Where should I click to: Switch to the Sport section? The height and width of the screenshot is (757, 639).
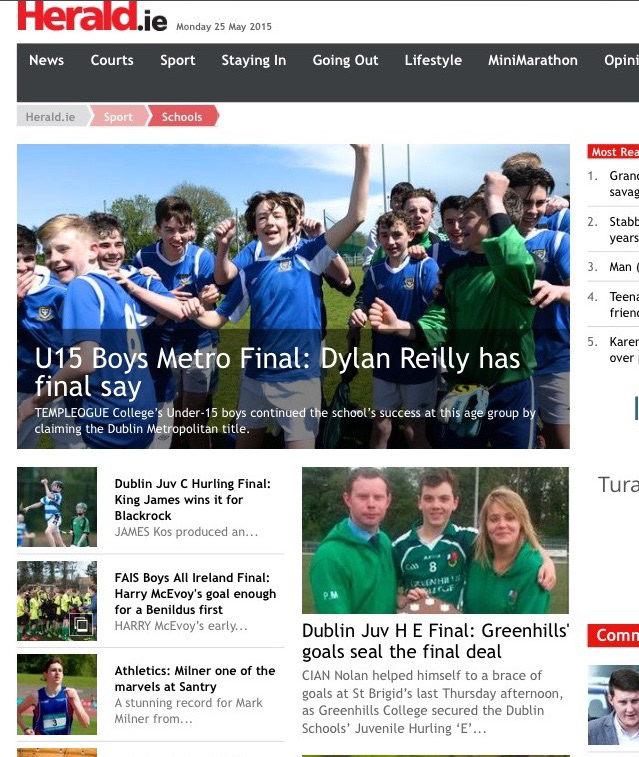tap(178, 60)
